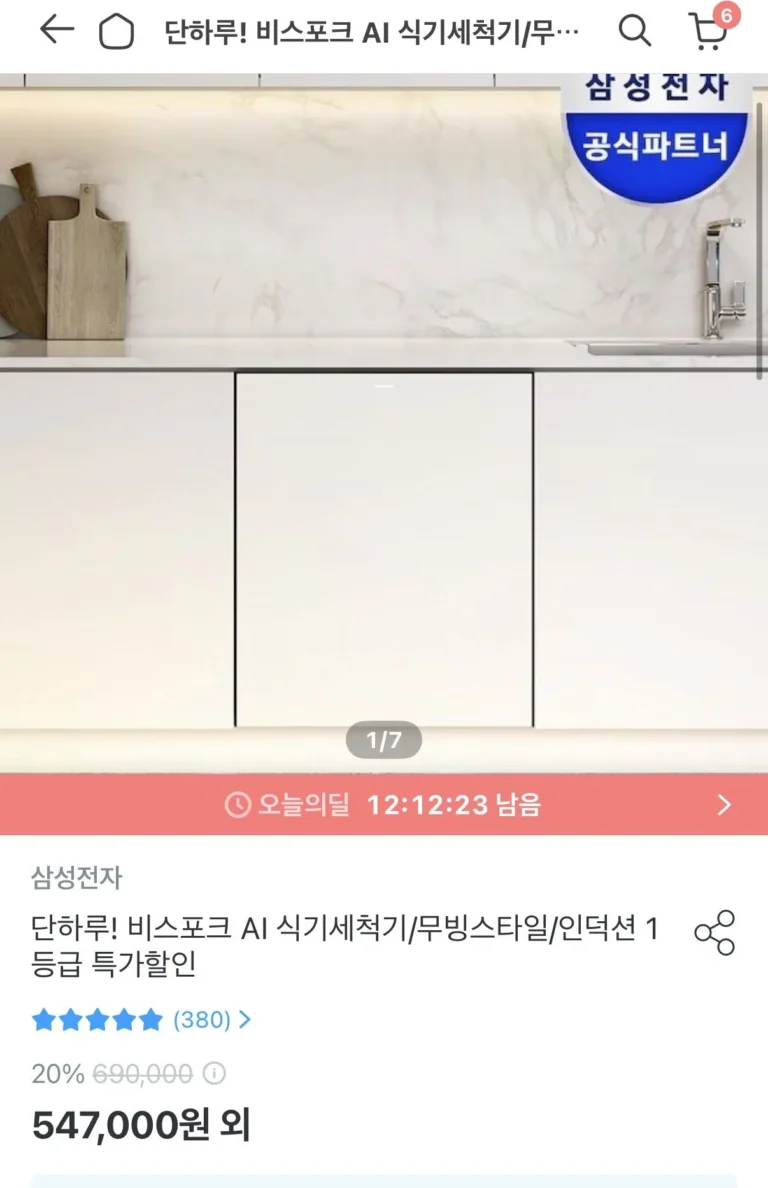Show price info next to 690,000
The width and height of the screenshot is (768, 1188).
(215, 1074)
